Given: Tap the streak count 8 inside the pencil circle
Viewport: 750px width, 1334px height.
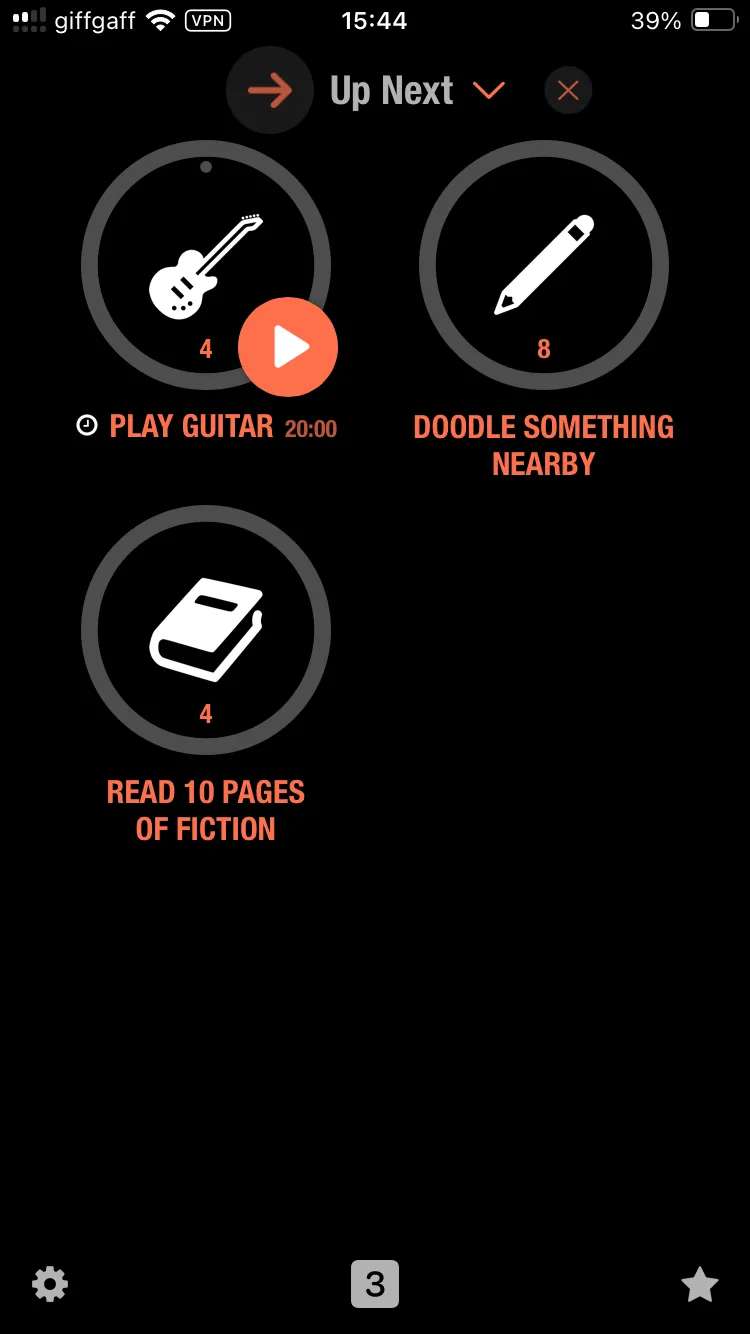Looking at the screenshot, I should (543, 349).
